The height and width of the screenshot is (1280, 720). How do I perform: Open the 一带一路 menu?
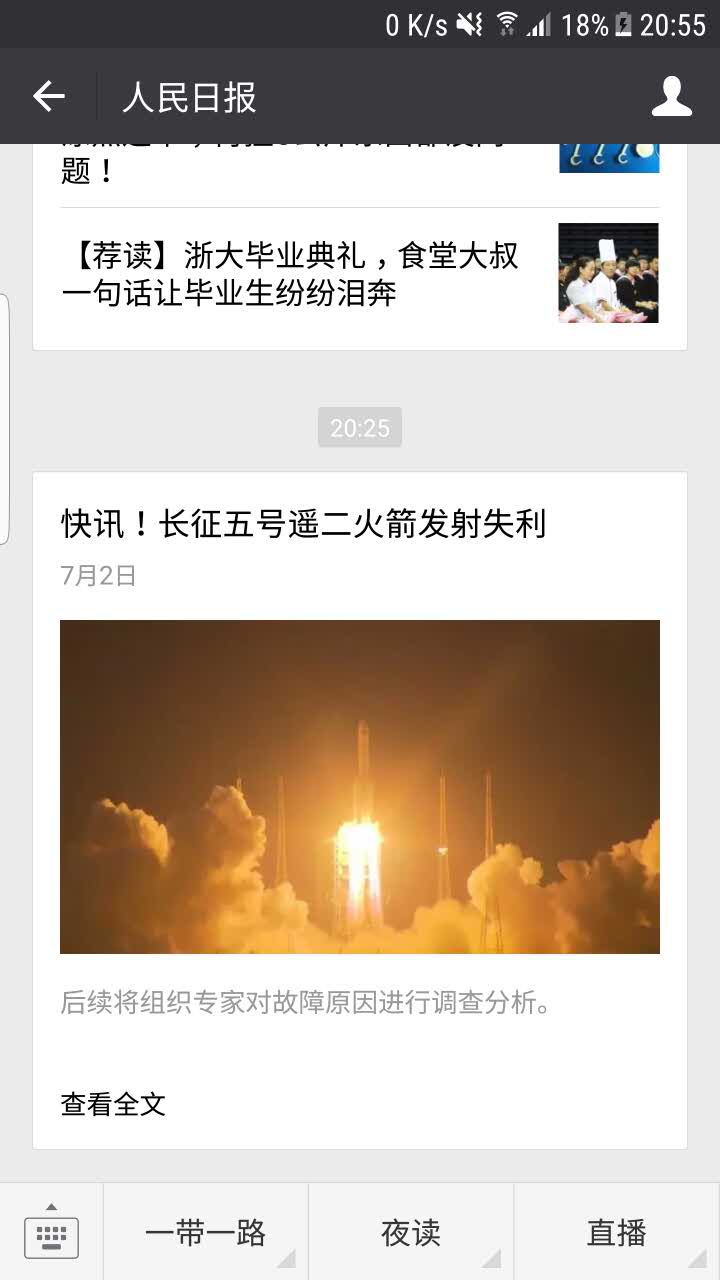[x=206, y=1233]
